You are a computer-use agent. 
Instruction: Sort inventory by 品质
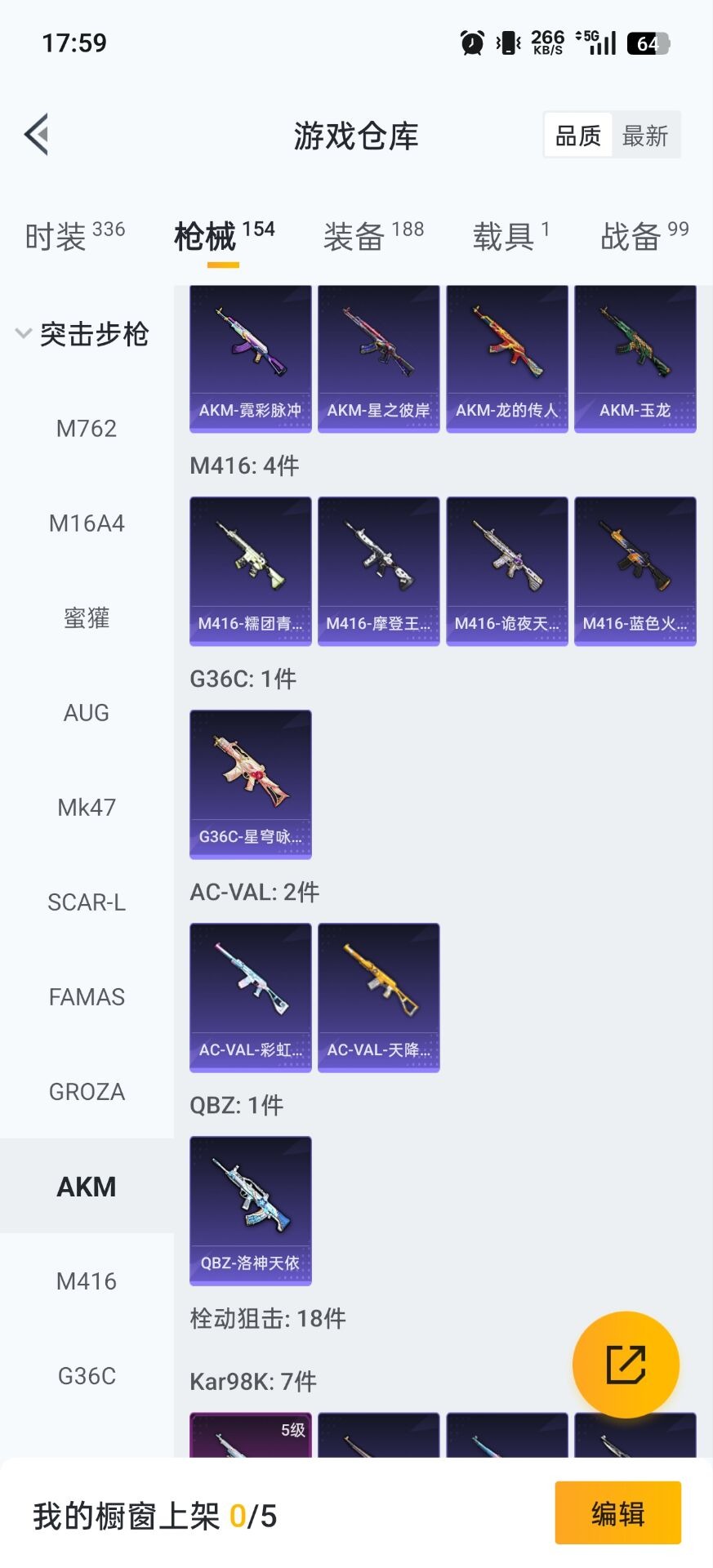[578, 136]
